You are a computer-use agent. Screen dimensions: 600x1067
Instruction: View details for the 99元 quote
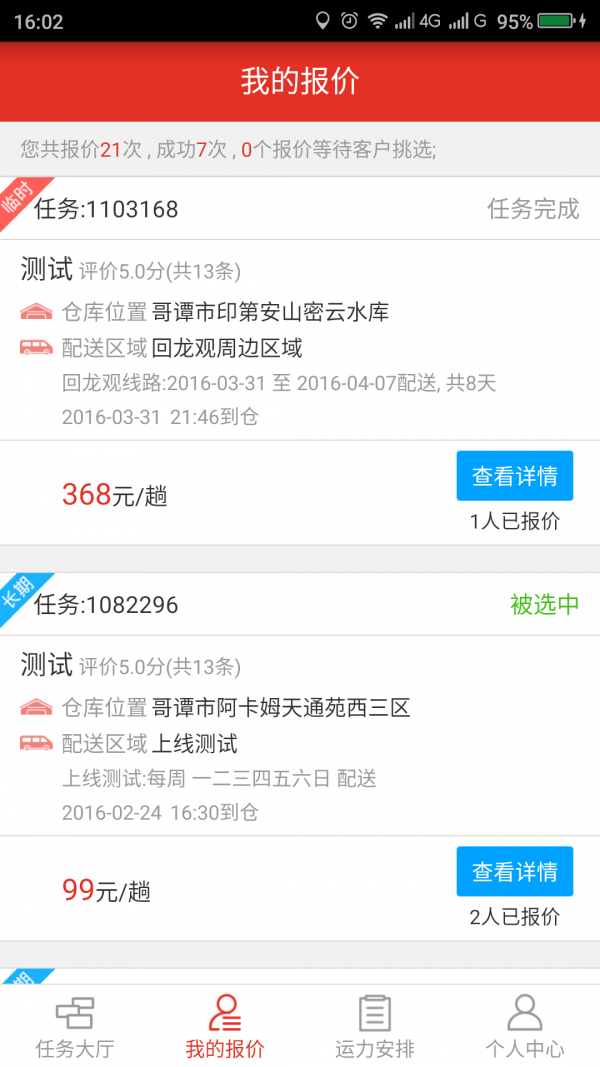(x=514, y=872)
